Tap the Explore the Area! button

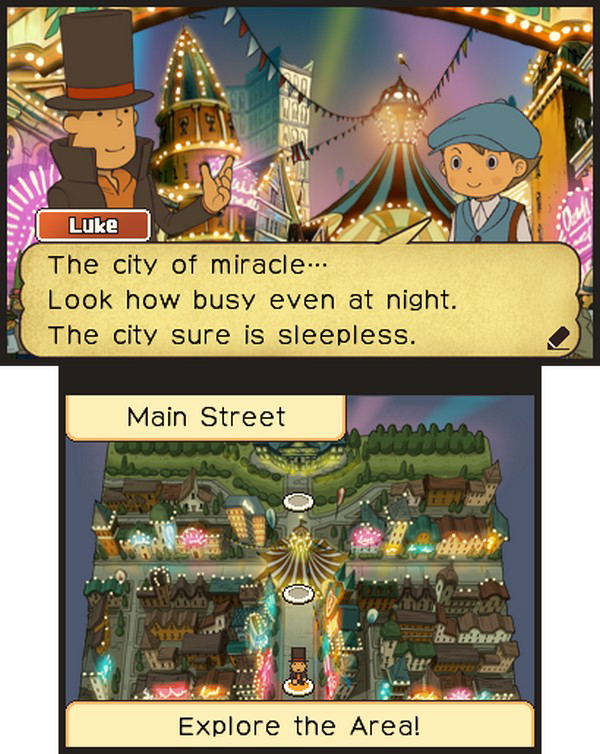click(299, 725)
